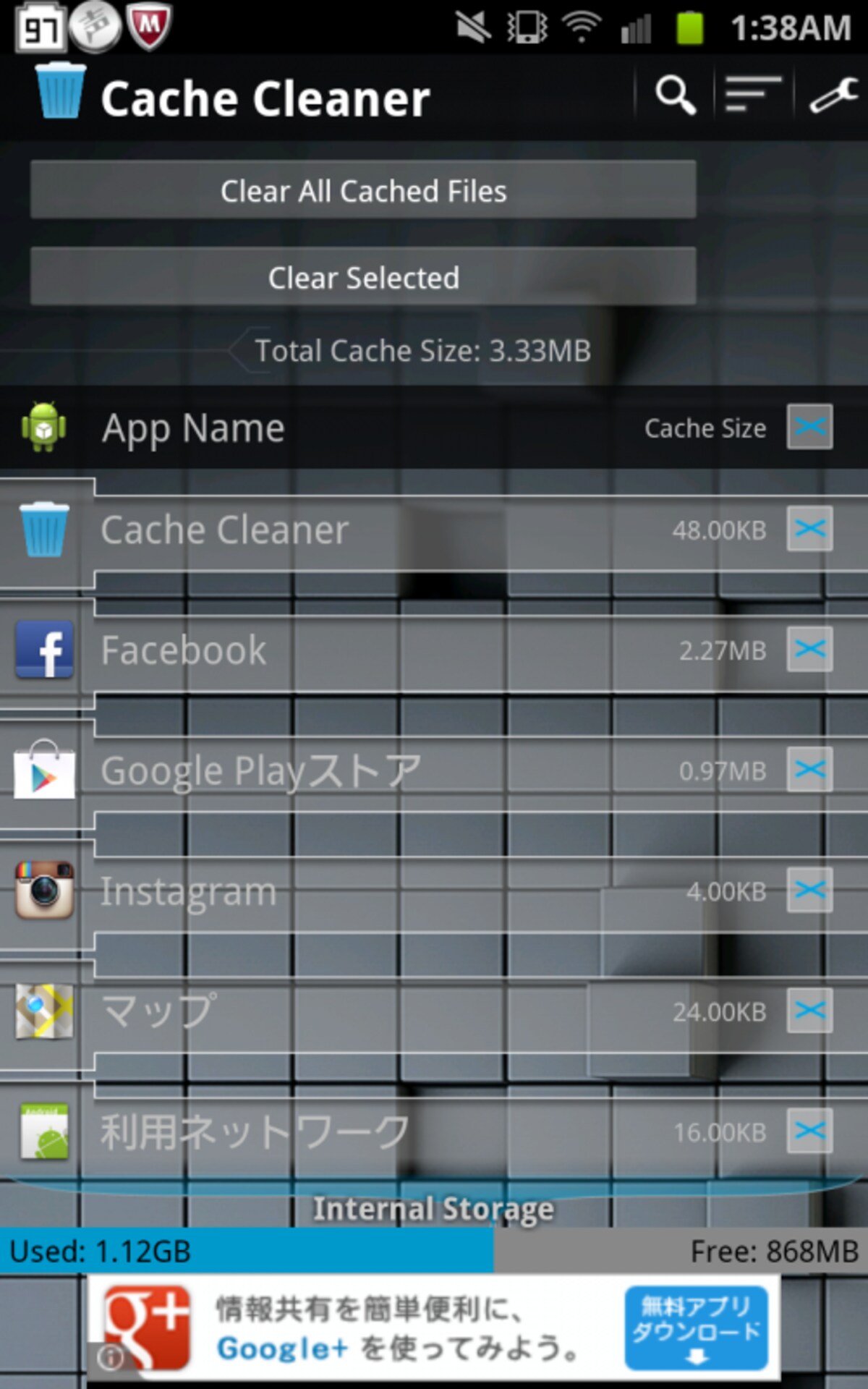Toggle the select-all checkbox beside Cache Size
868x1389 pixels.
(809, 427)
